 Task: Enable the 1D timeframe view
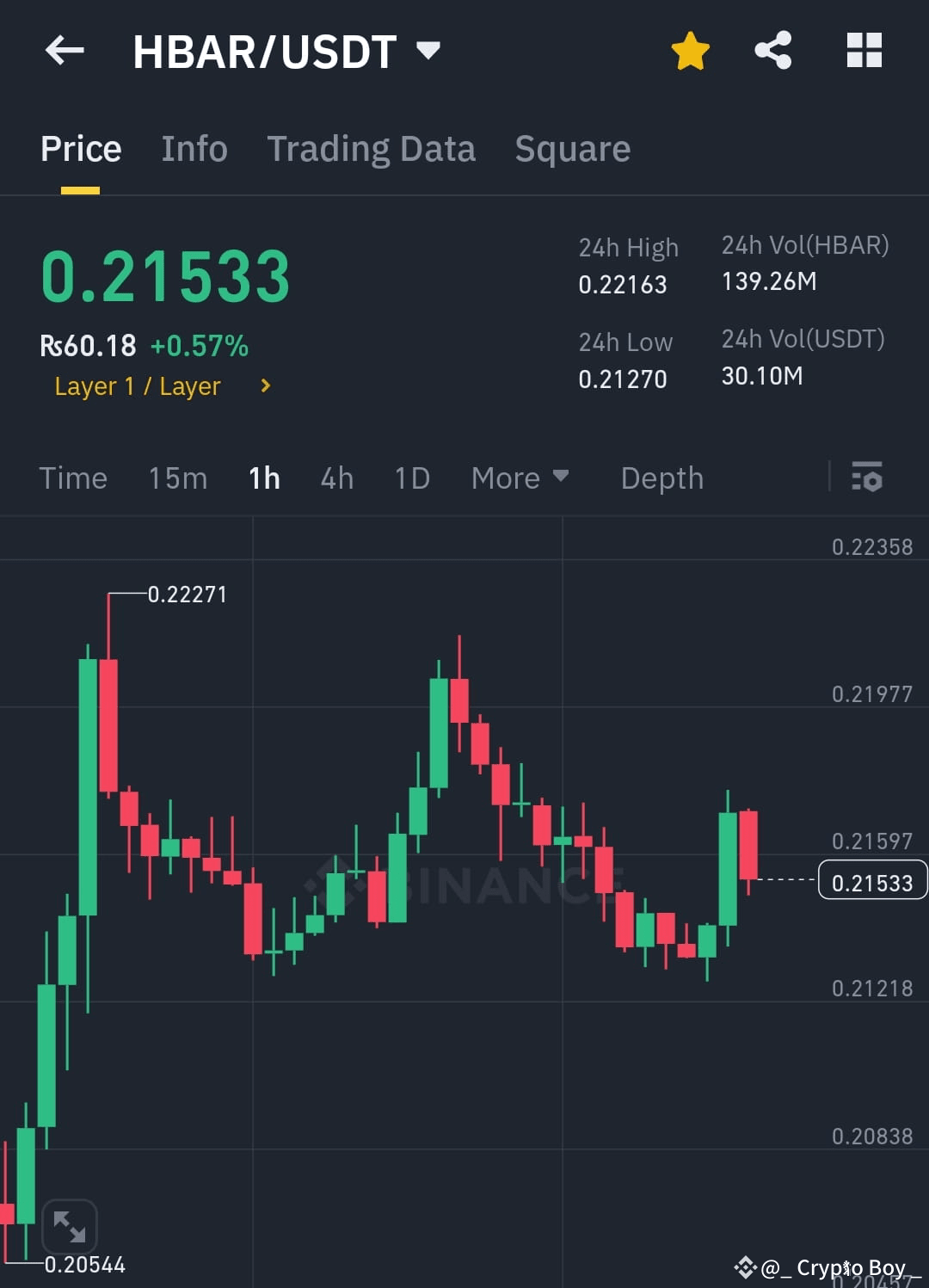click(x=411, y=478)
